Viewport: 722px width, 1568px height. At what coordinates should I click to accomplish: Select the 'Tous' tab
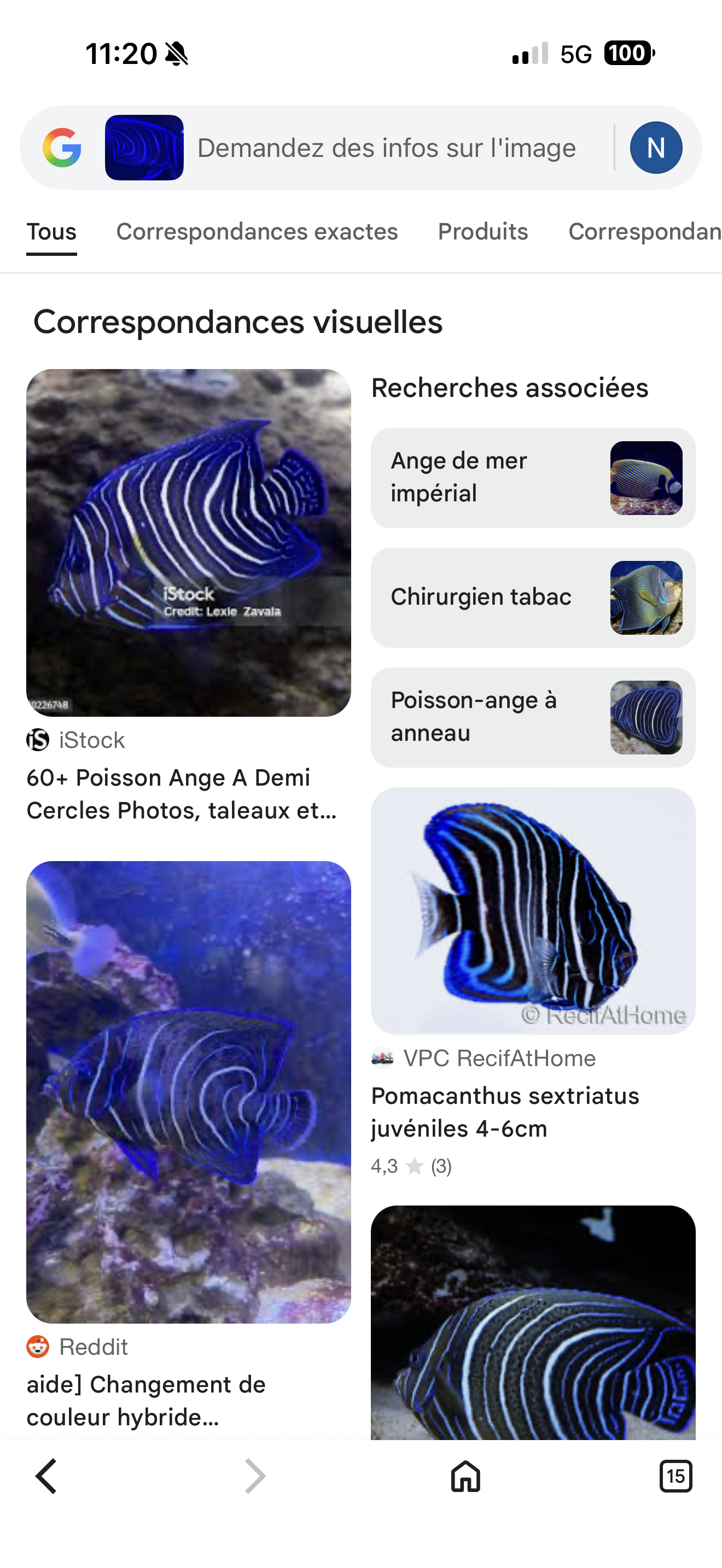52,232
